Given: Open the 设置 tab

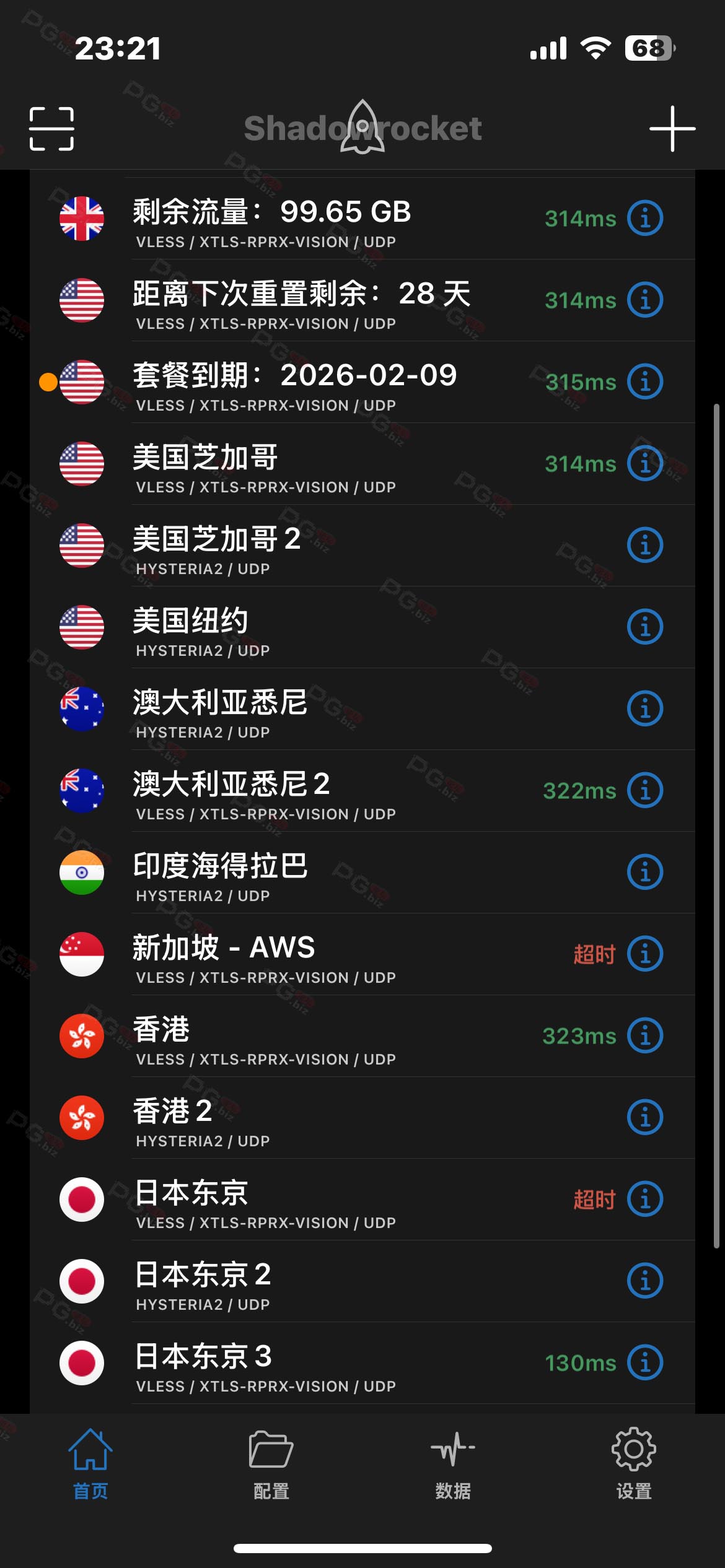Looking at the screenshot, I should 633,1465.
